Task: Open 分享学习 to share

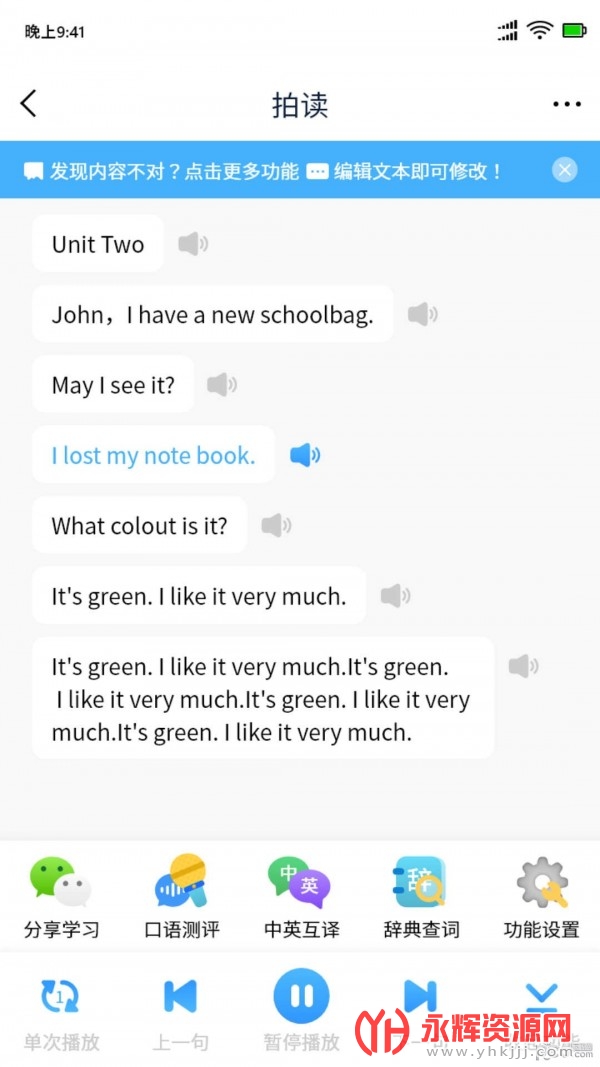Action: point(61,896)
